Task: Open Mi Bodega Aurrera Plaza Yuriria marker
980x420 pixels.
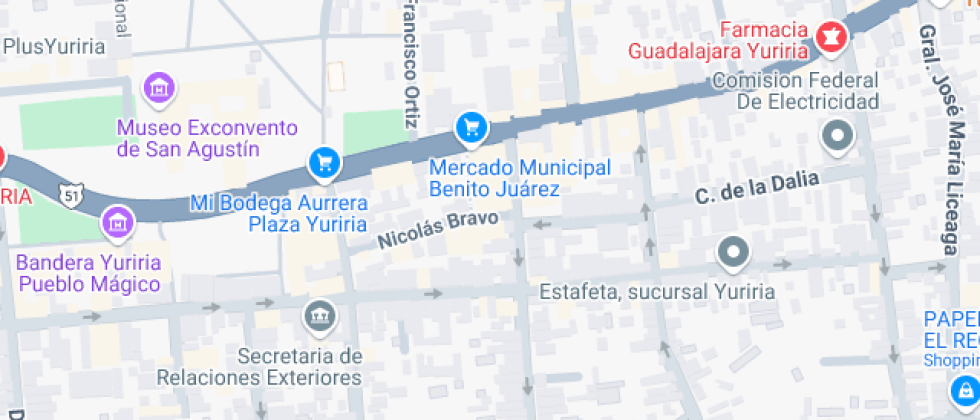Action: click(322, 161)
